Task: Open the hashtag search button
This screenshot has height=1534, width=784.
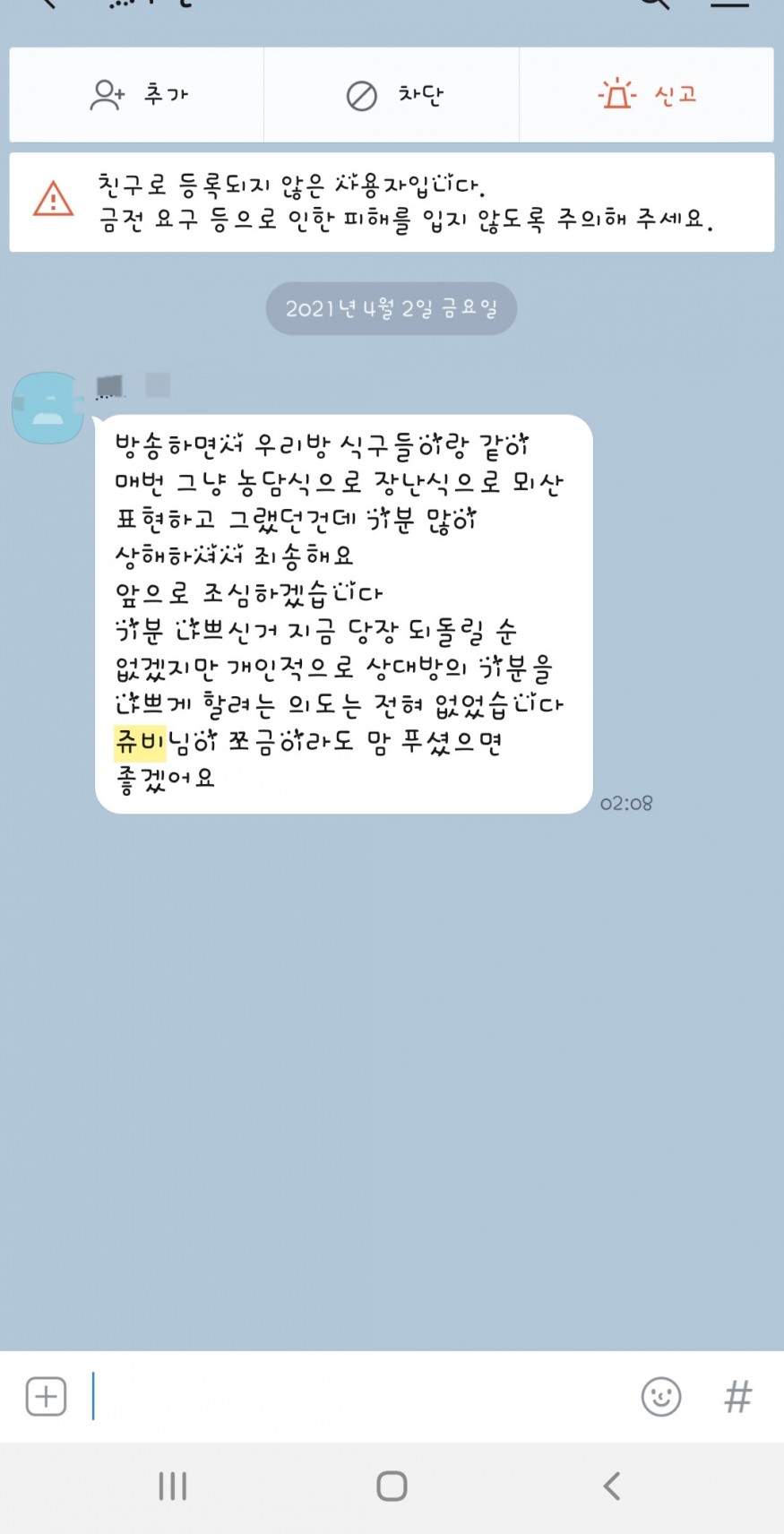Action: tap(737, 1396)
